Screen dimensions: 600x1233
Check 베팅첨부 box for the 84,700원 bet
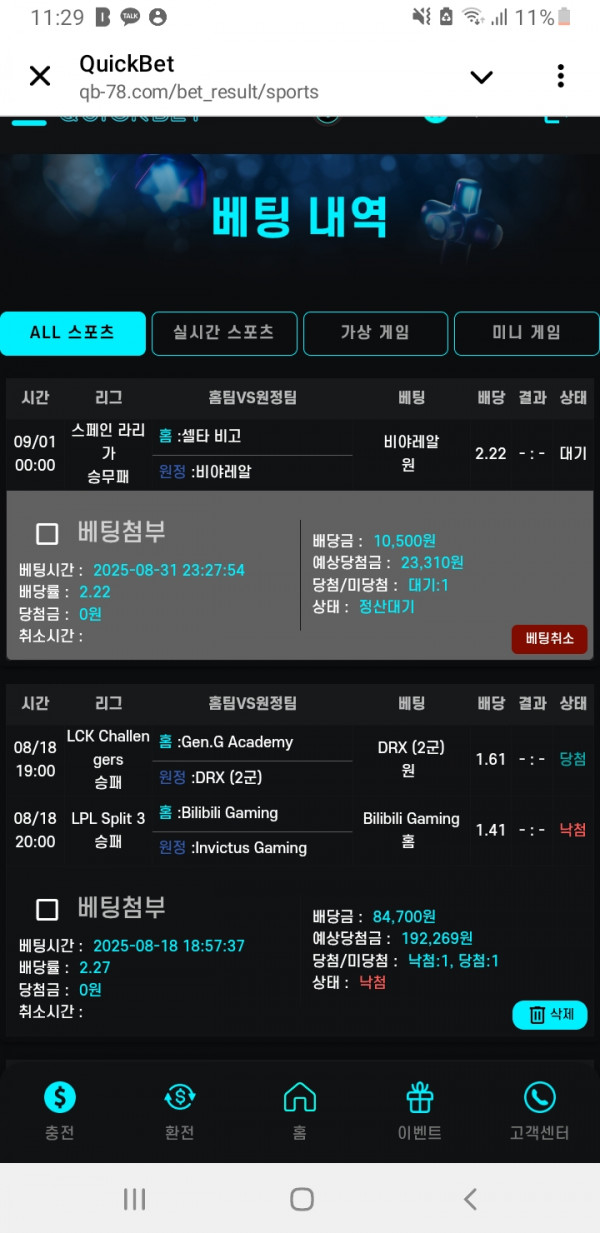pos(47,909)
